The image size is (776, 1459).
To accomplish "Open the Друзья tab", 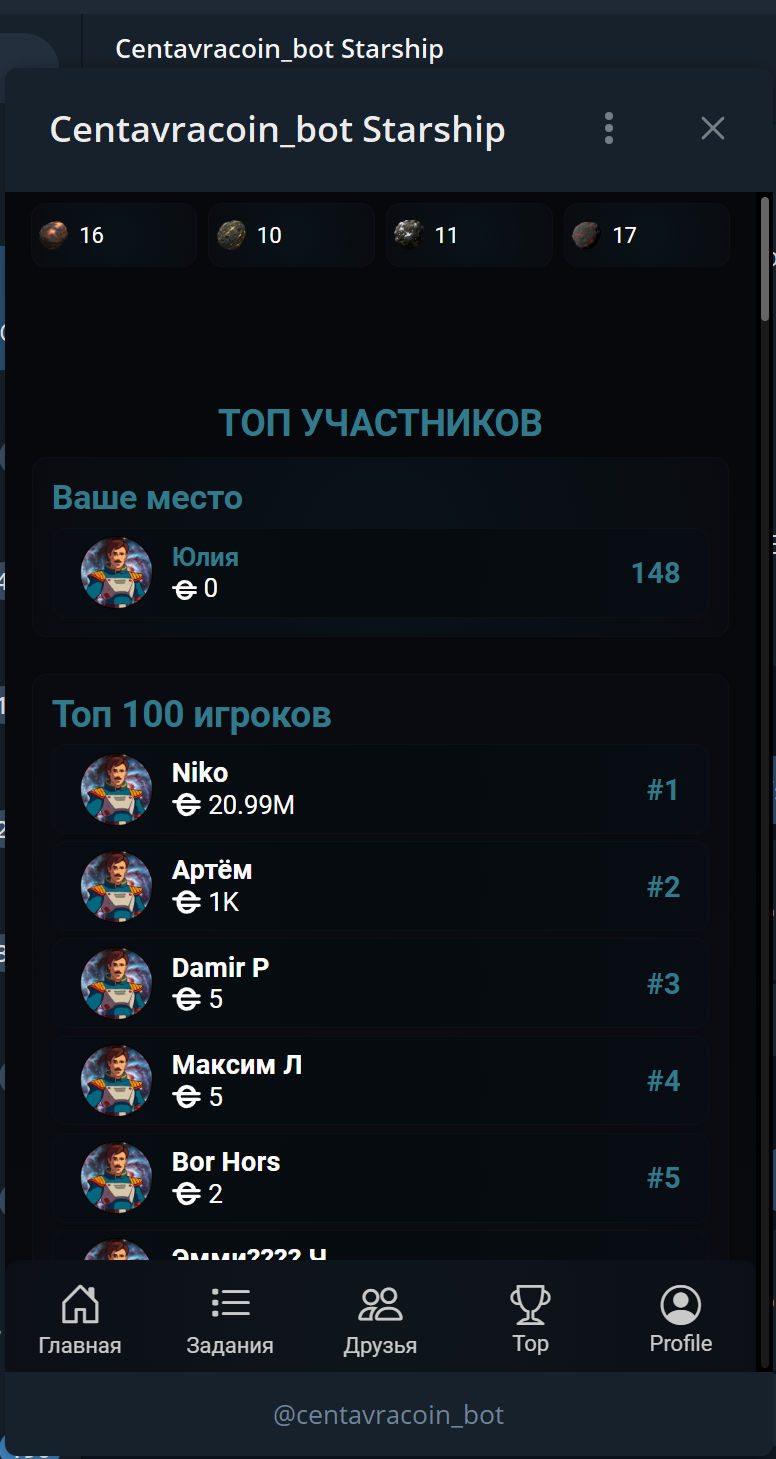I will [x=380, y=1320].
